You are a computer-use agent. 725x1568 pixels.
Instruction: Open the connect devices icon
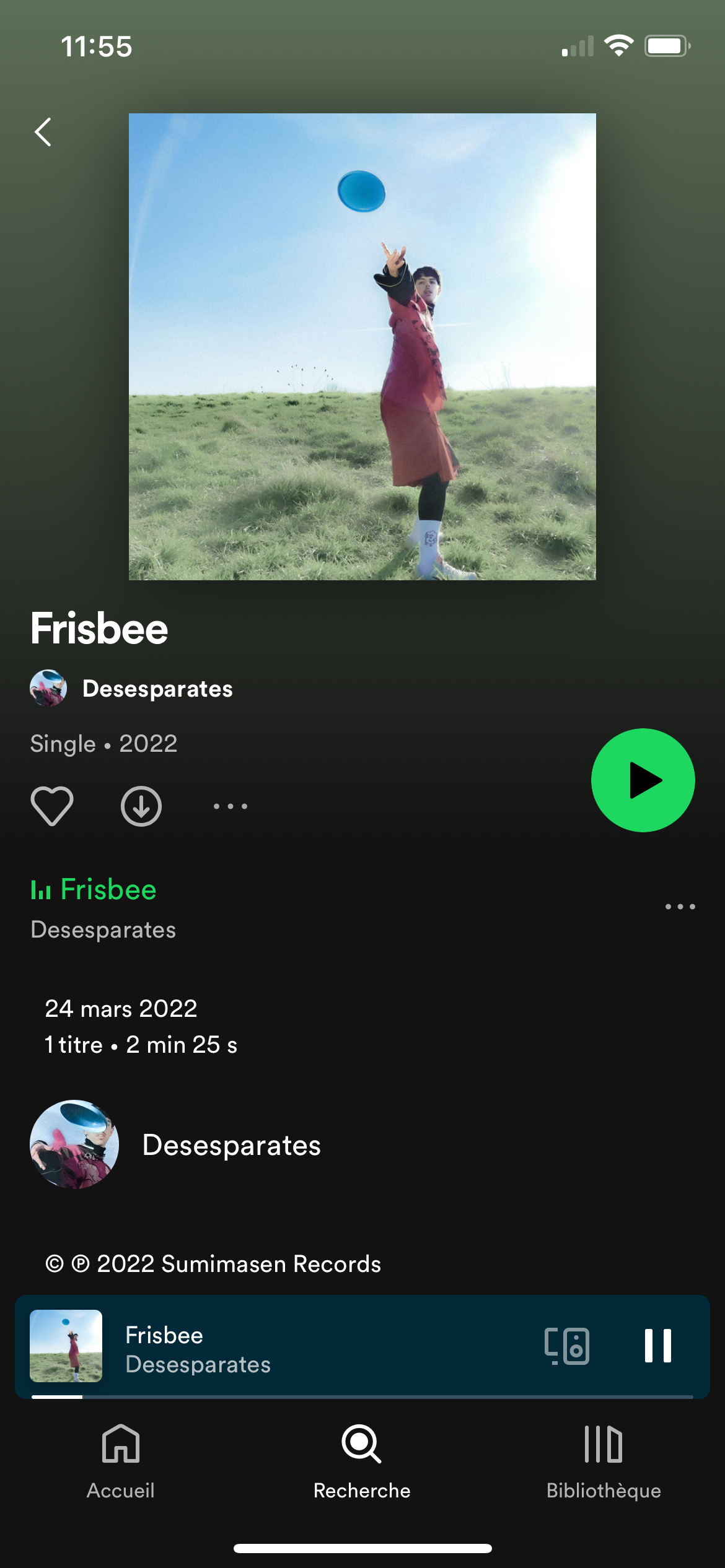pyautogui.click(x=567, y=1346)
